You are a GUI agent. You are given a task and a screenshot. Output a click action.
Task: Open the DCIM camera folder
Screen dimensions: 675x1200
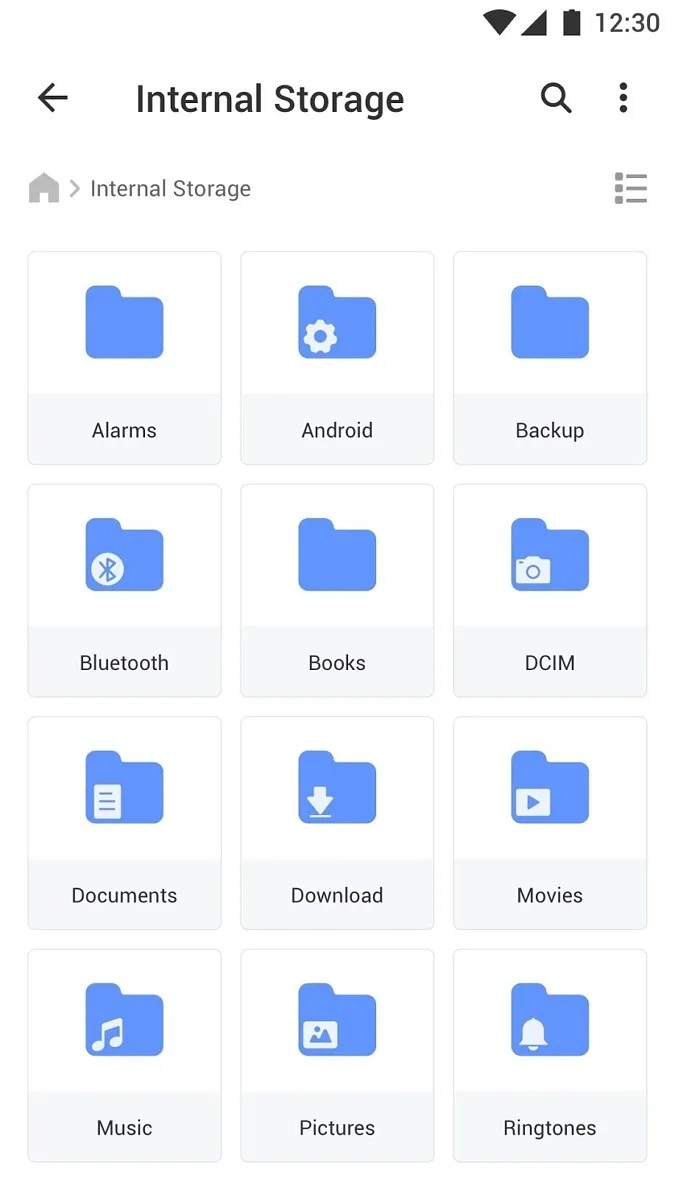pos(550,590)
